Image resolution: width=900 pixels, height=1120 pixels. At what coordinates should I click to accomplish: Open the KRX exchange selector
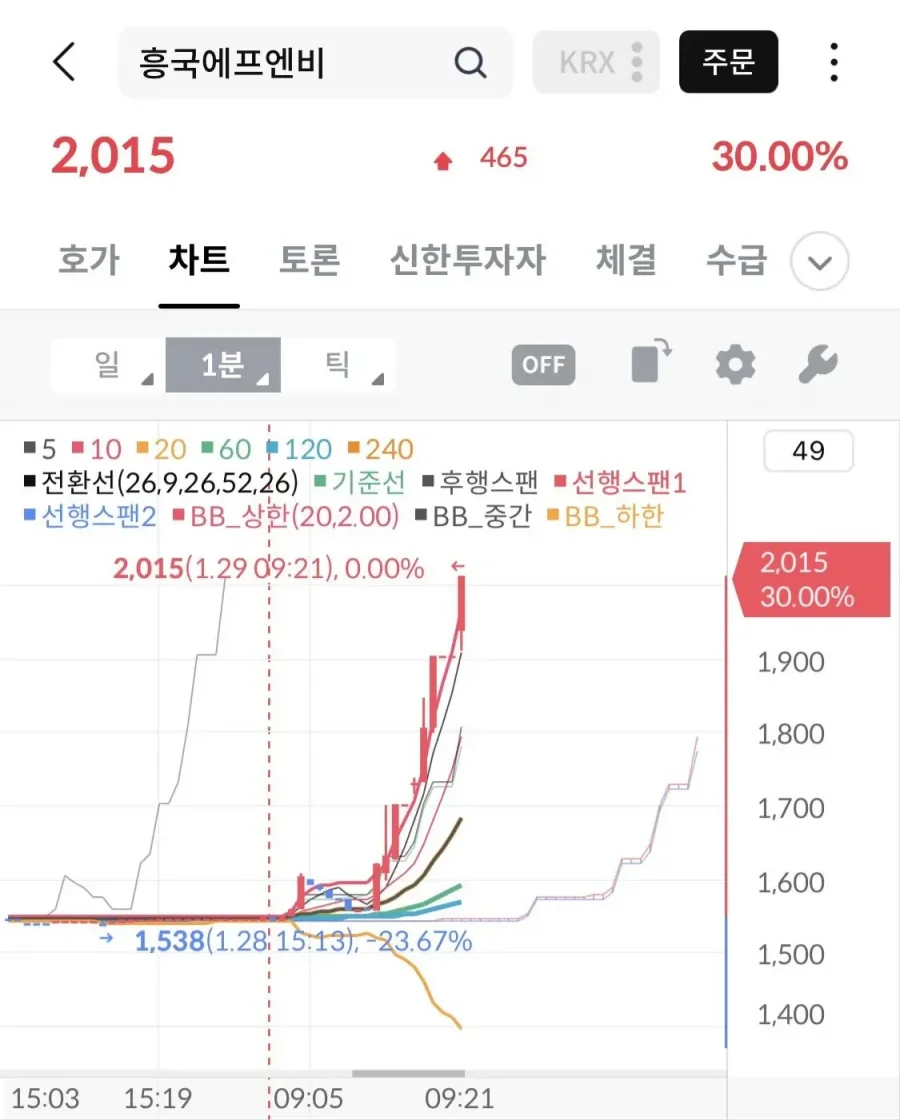click(x=596, y=63)
